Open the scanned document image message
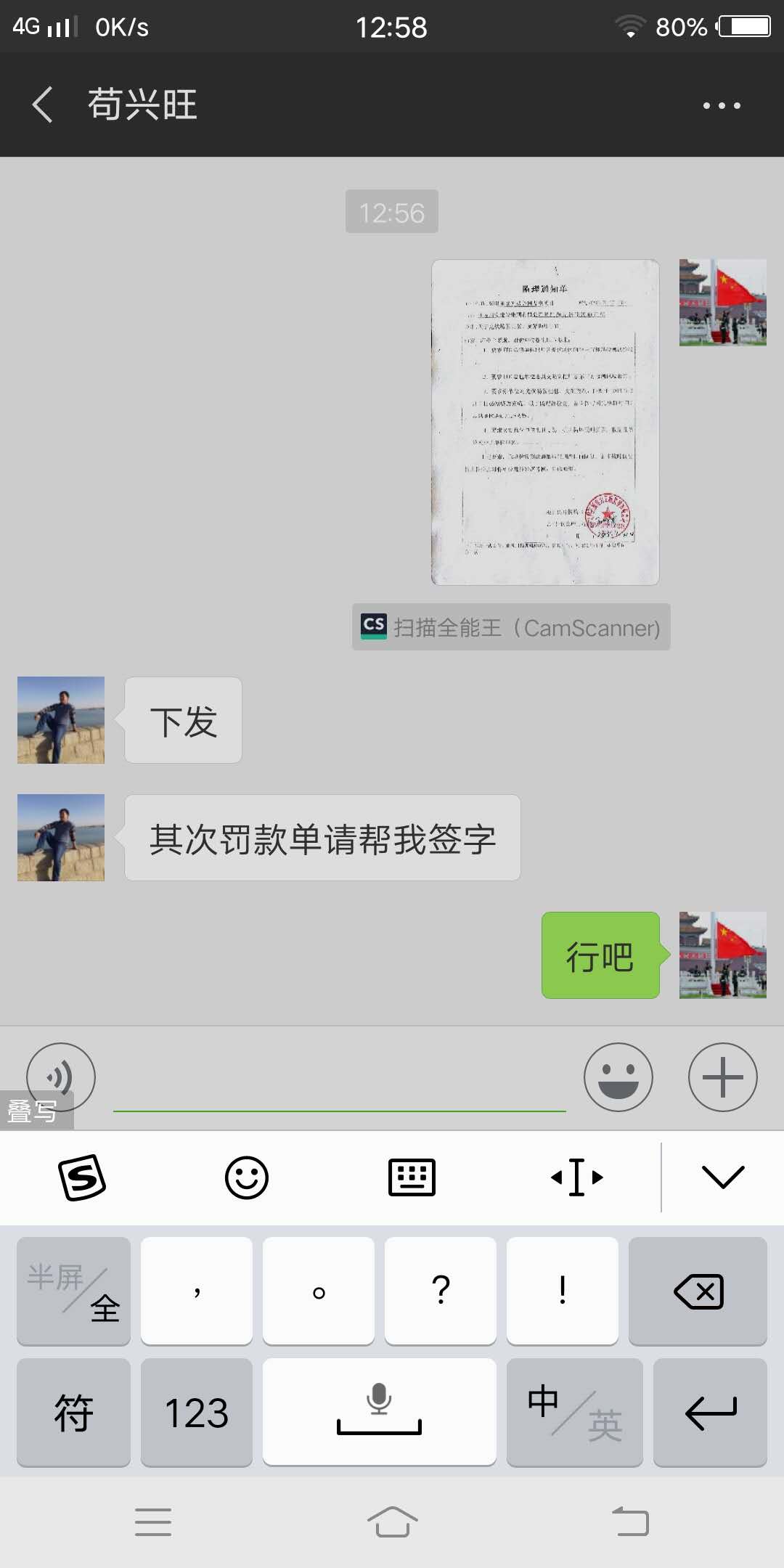784x1568 pixels. [545, 422]
